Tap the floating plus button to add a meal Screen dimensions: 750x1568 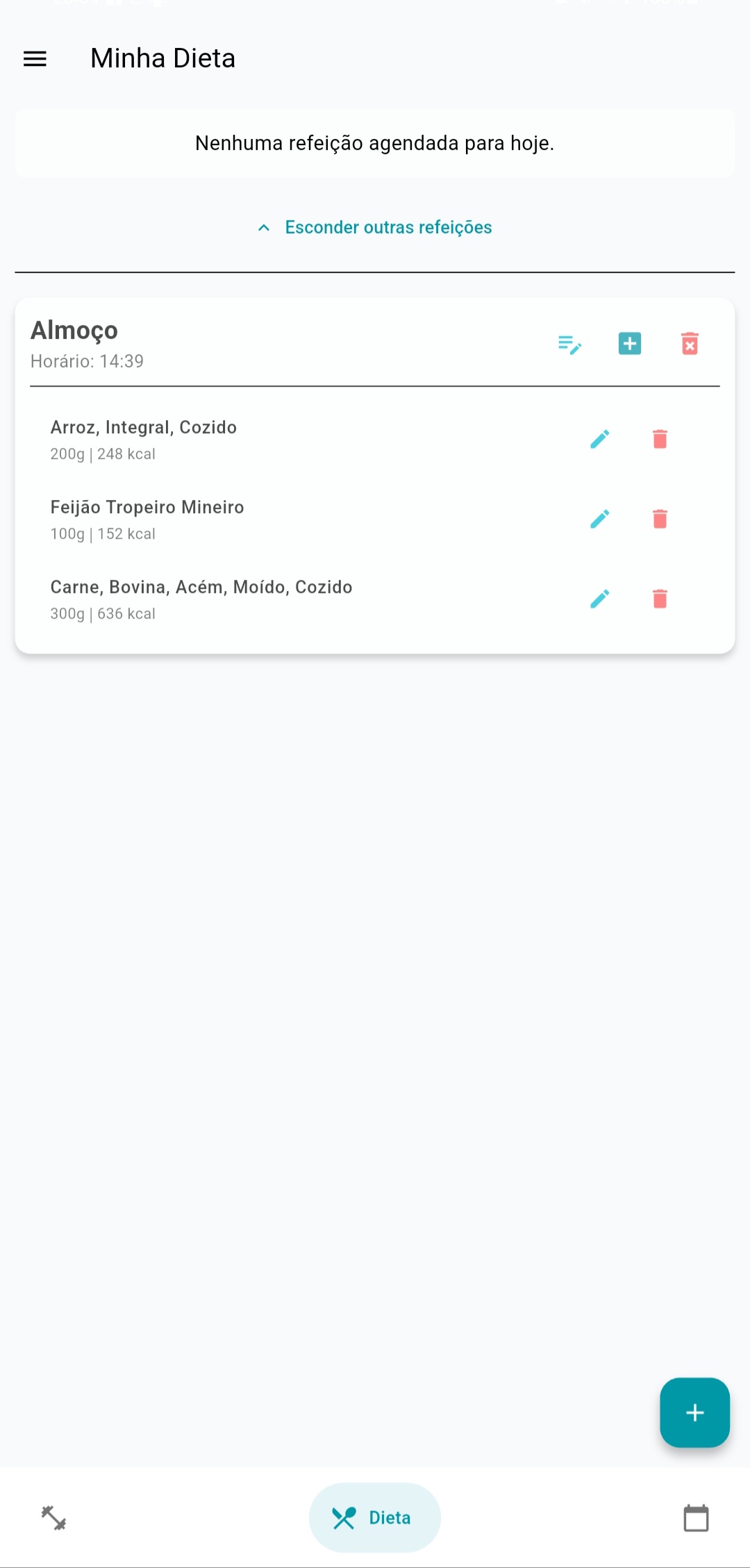[x=694, y=1412]
